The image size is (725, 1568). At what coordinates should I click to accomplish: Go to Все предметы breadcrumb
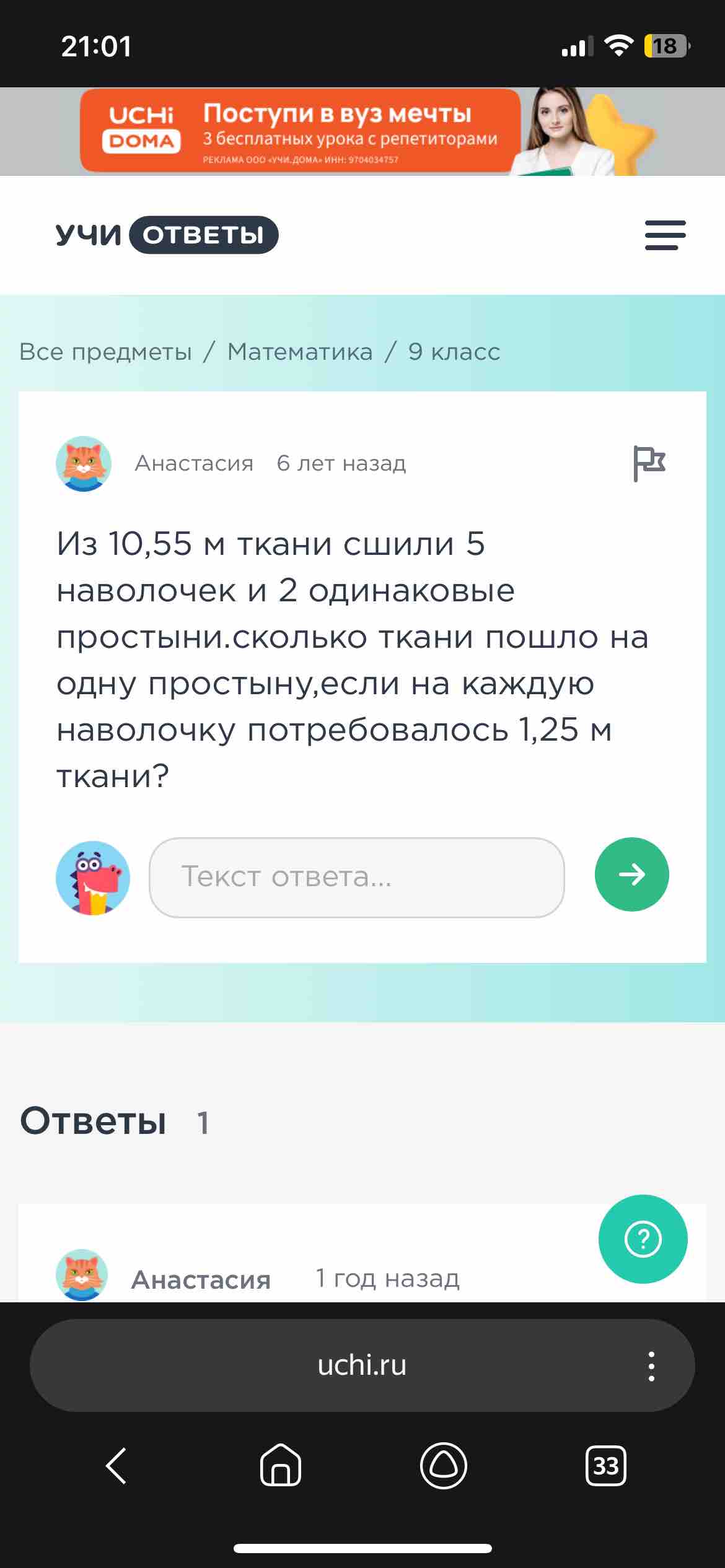(106, 352)
